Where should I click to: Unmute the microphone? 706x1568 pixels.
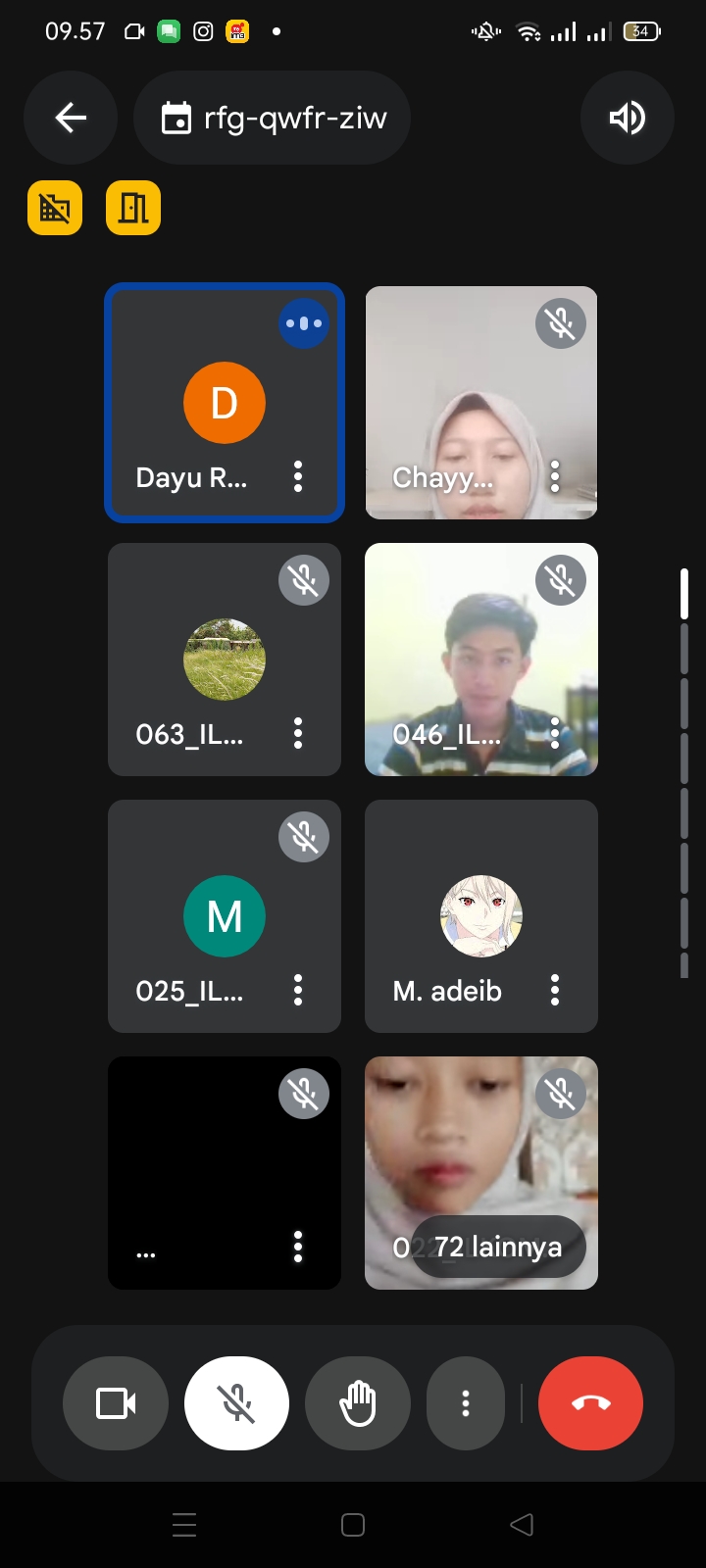pyautogui.click(x=236, y=1403)
